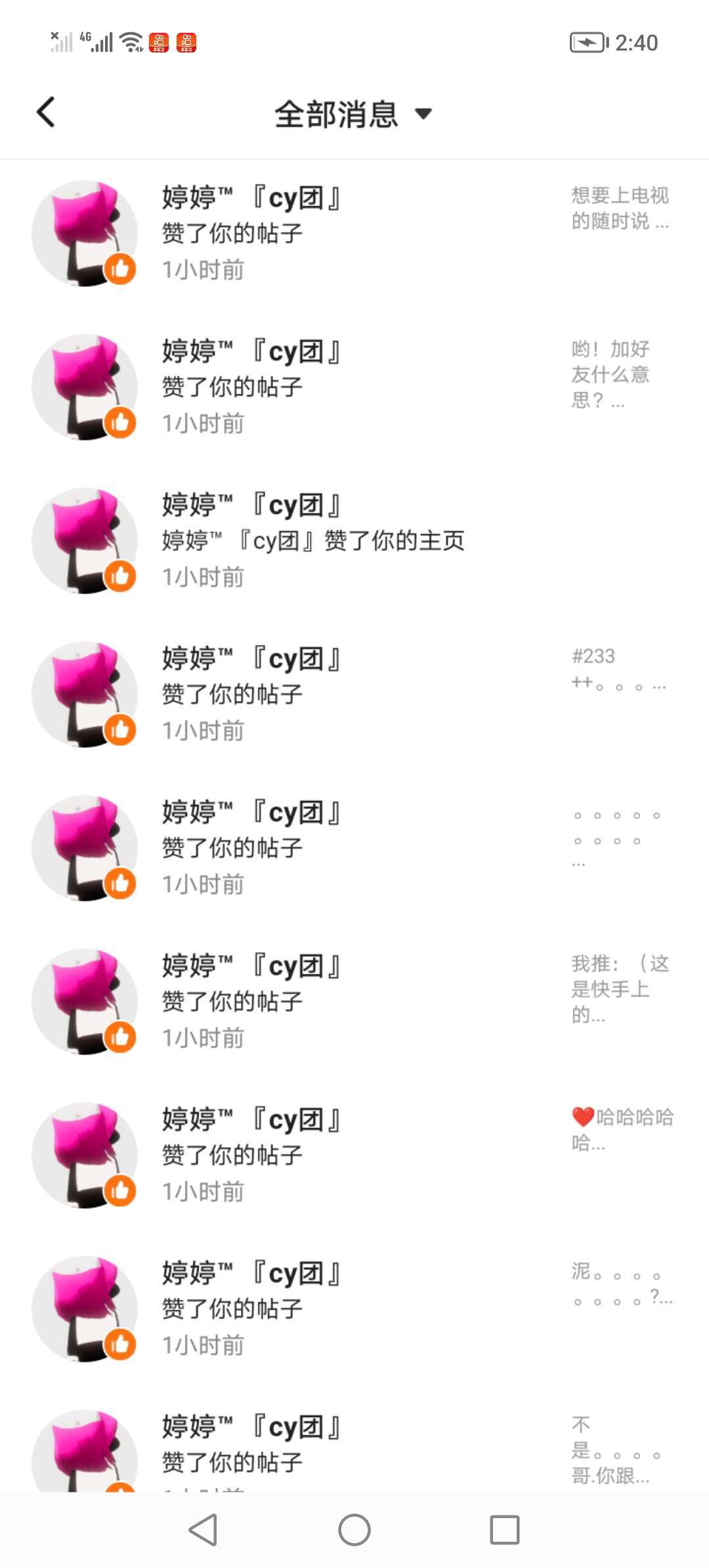709x1568 pixels.
Task: Go back using the top-left arrow
Action: coord(46,112)
